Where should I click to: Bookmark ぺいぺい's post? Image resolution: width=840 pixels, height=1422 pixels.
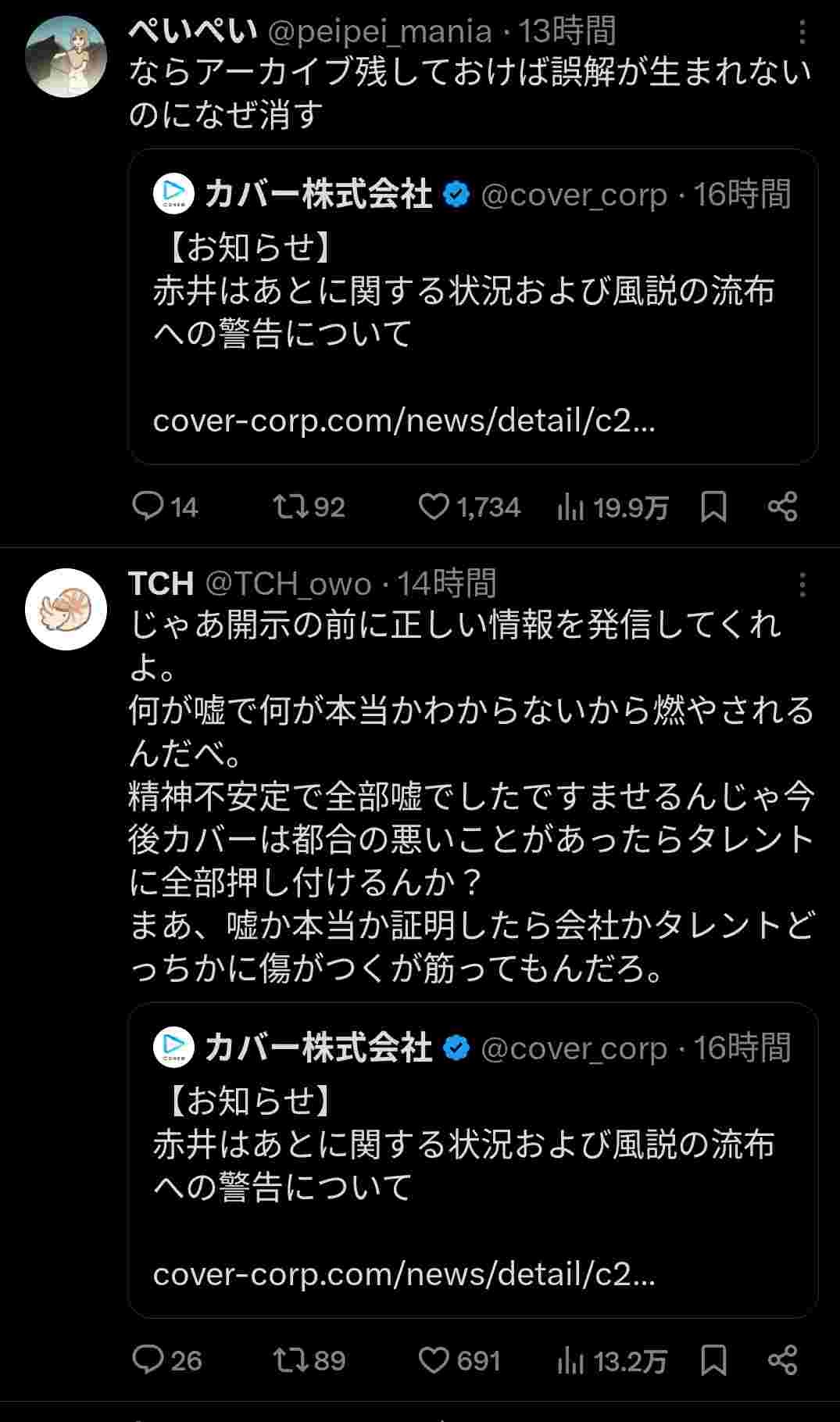[713, 507]
